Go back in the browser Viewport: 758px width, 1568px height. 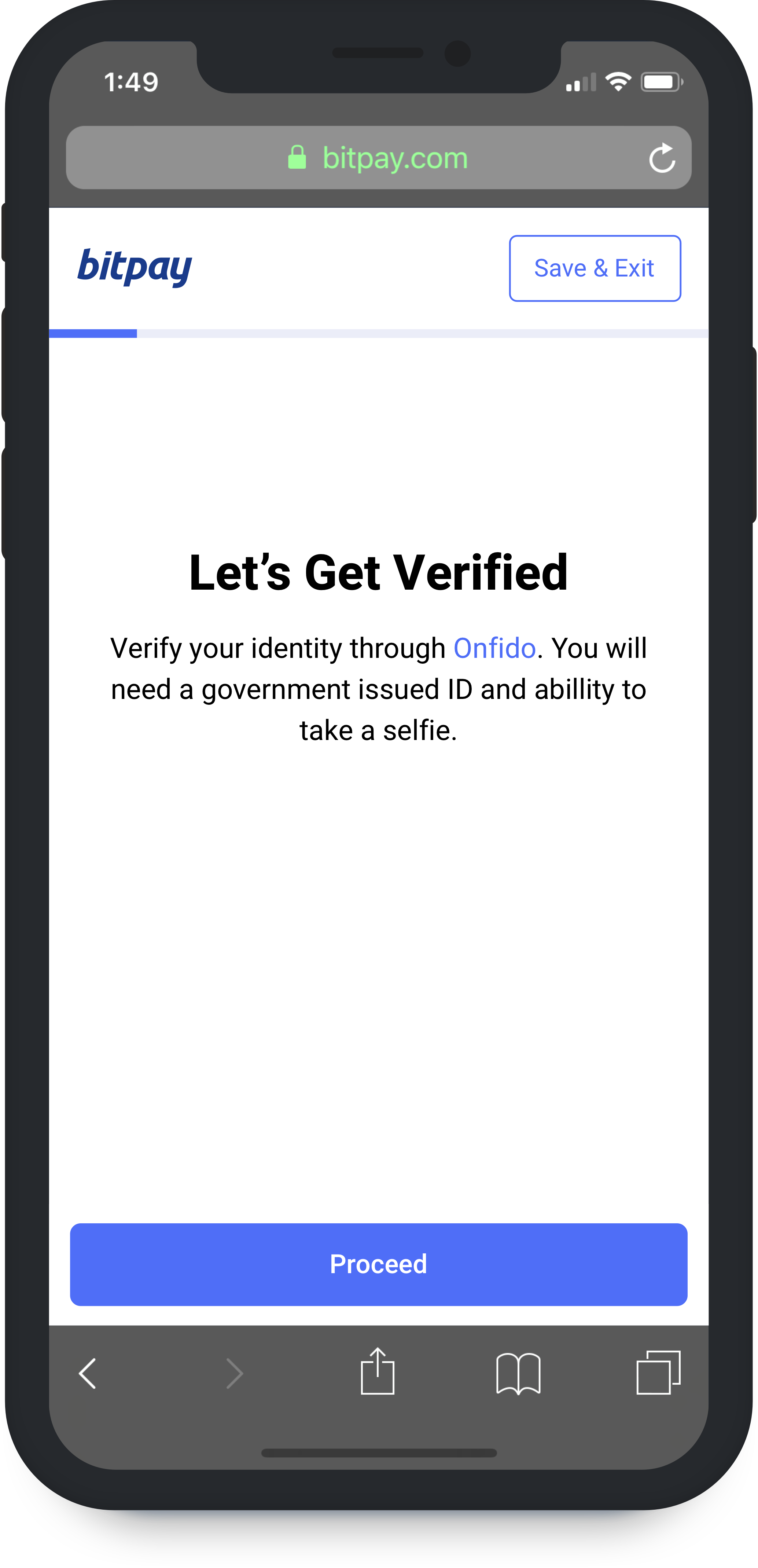[88, 1374]
